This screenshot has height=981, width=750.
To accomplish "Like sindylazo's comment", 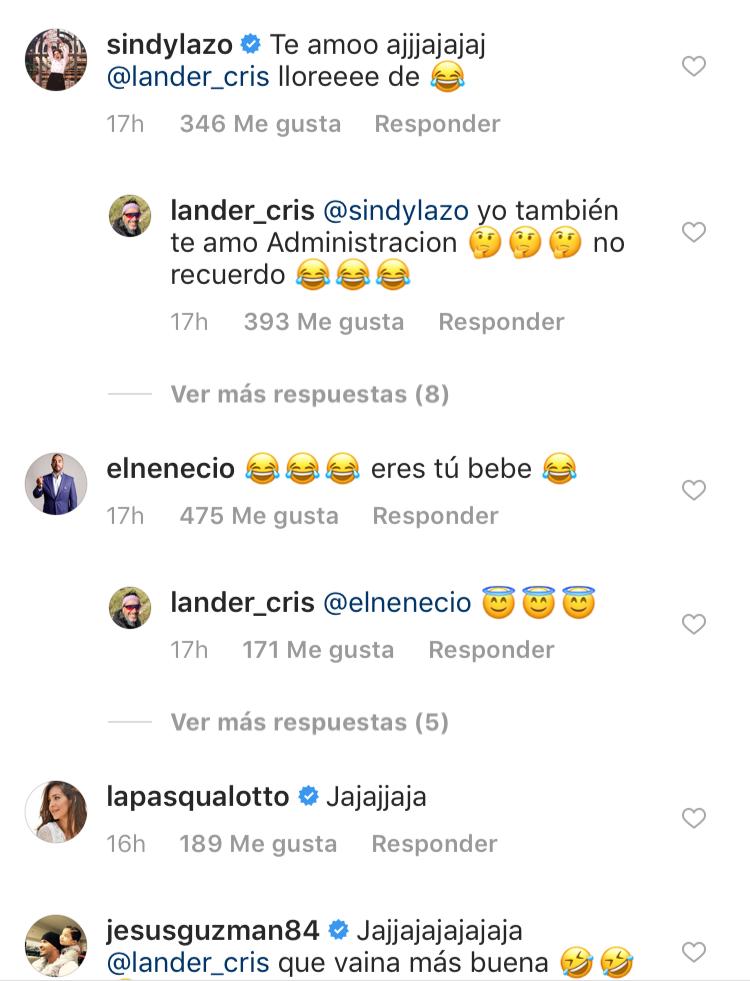I will click(693, 67).
